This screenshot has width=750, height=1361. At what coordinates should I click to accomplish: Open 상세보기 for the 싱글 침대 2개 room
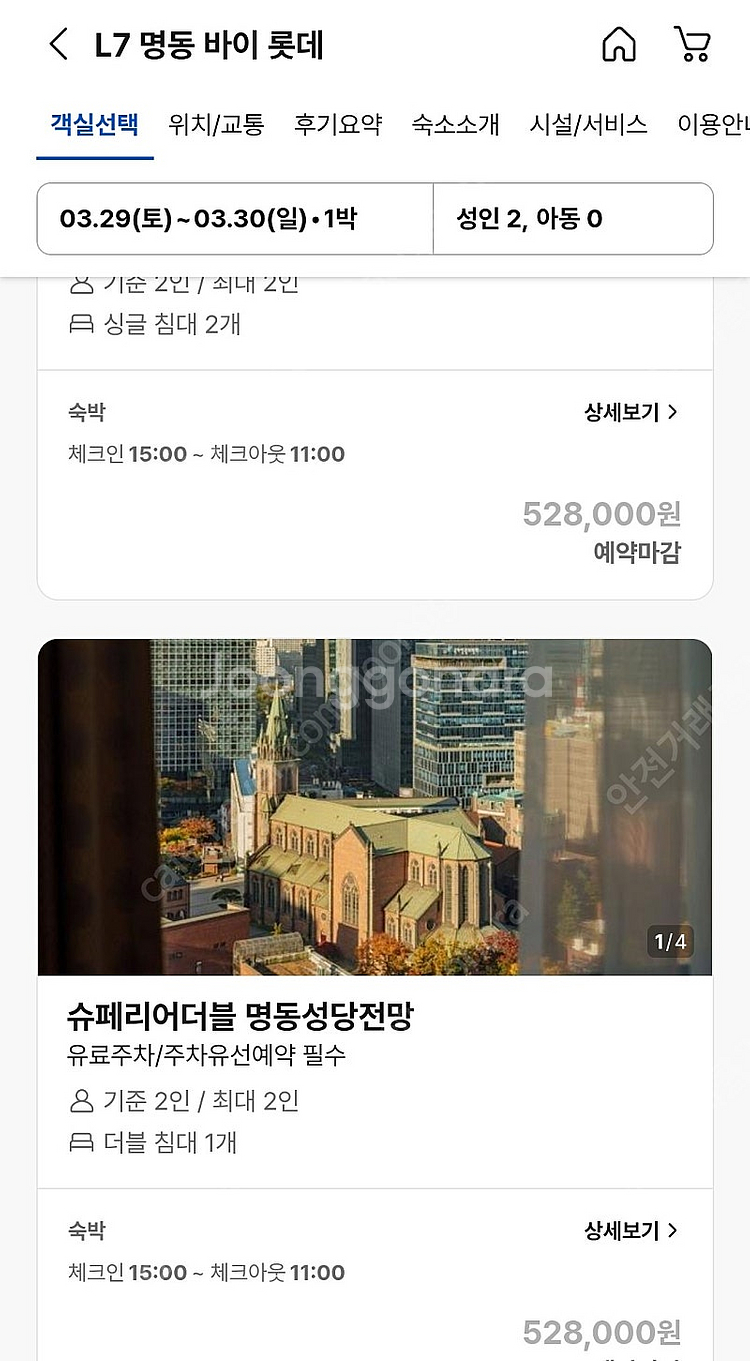point(631,412)
